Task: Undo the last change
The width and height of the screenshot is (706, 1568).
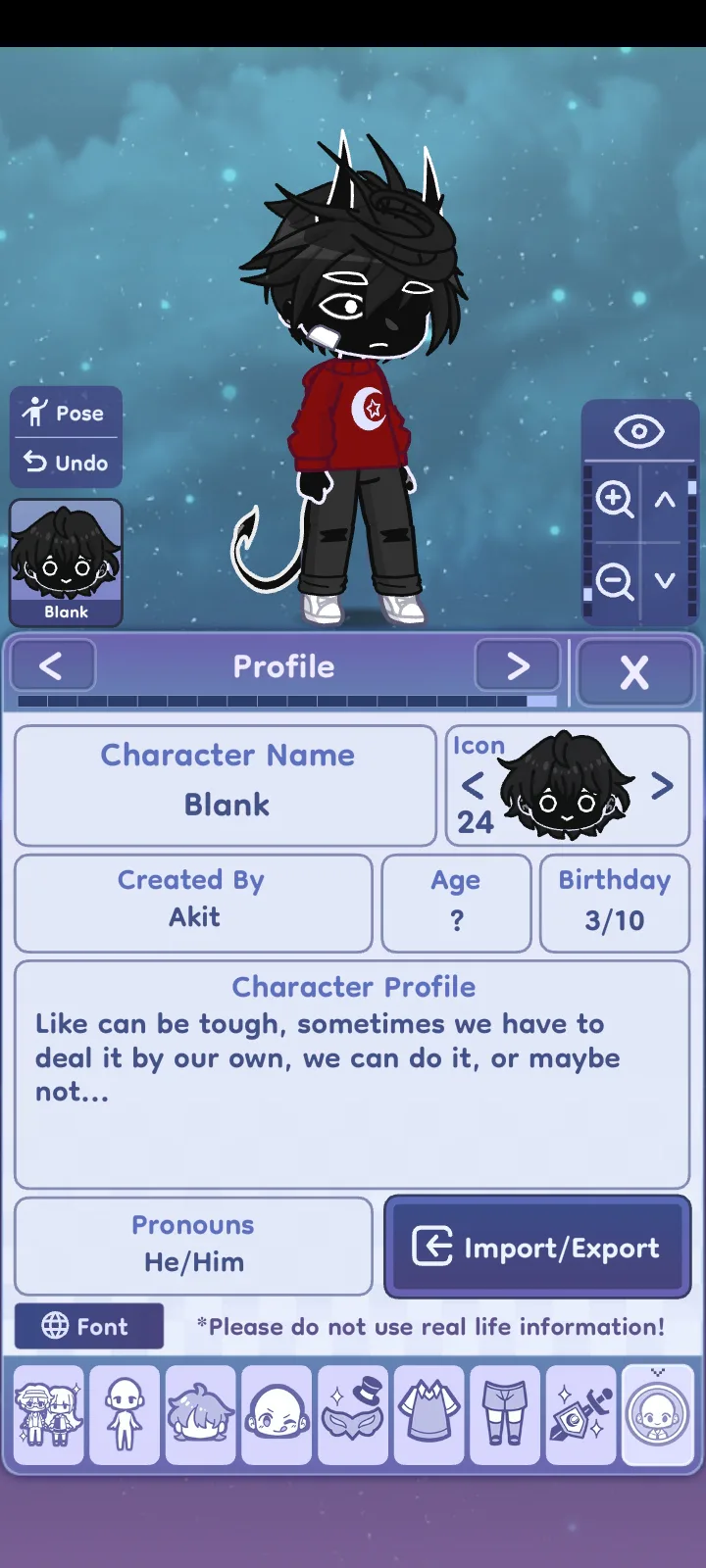Action: tap(66, 463)
